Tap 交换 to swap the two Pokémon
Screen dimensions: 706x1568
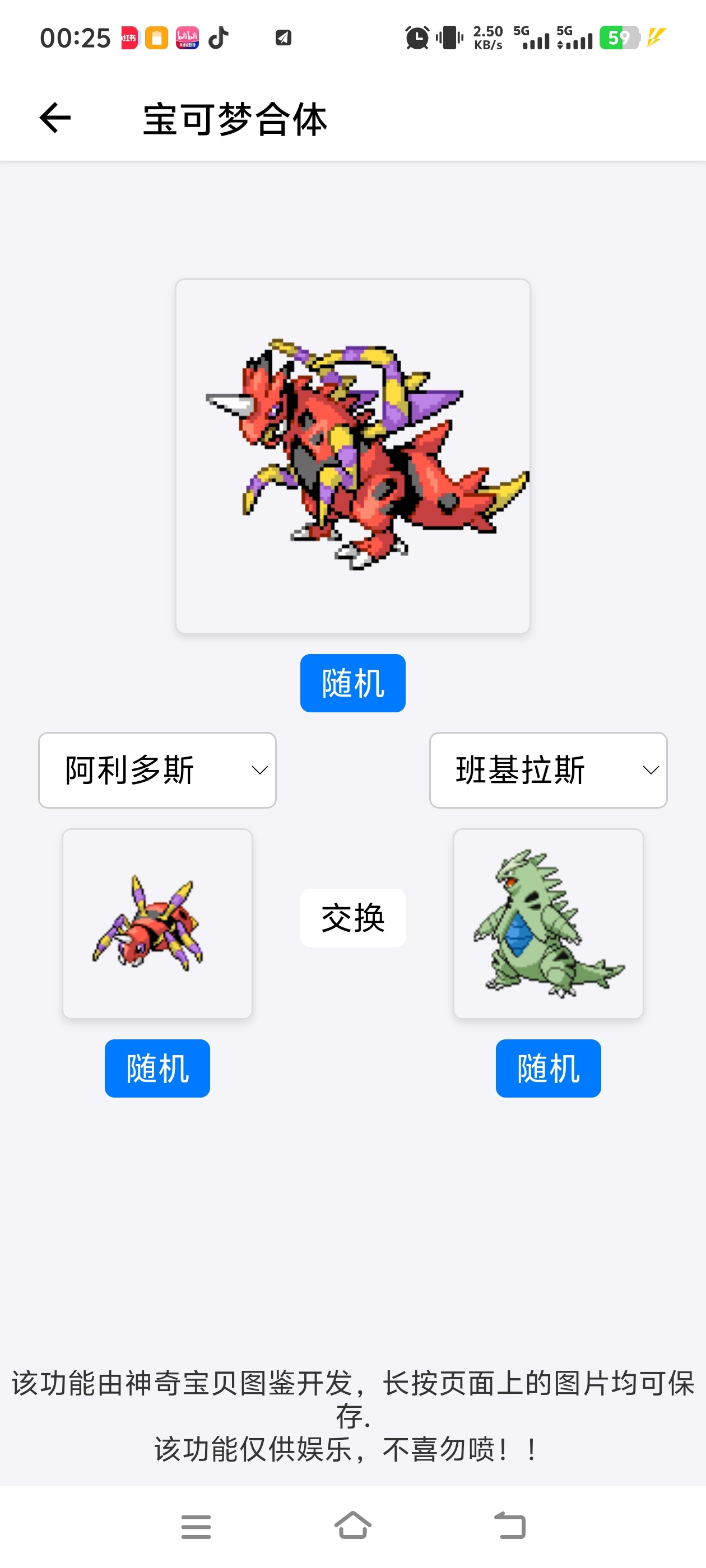coord(352,917)
